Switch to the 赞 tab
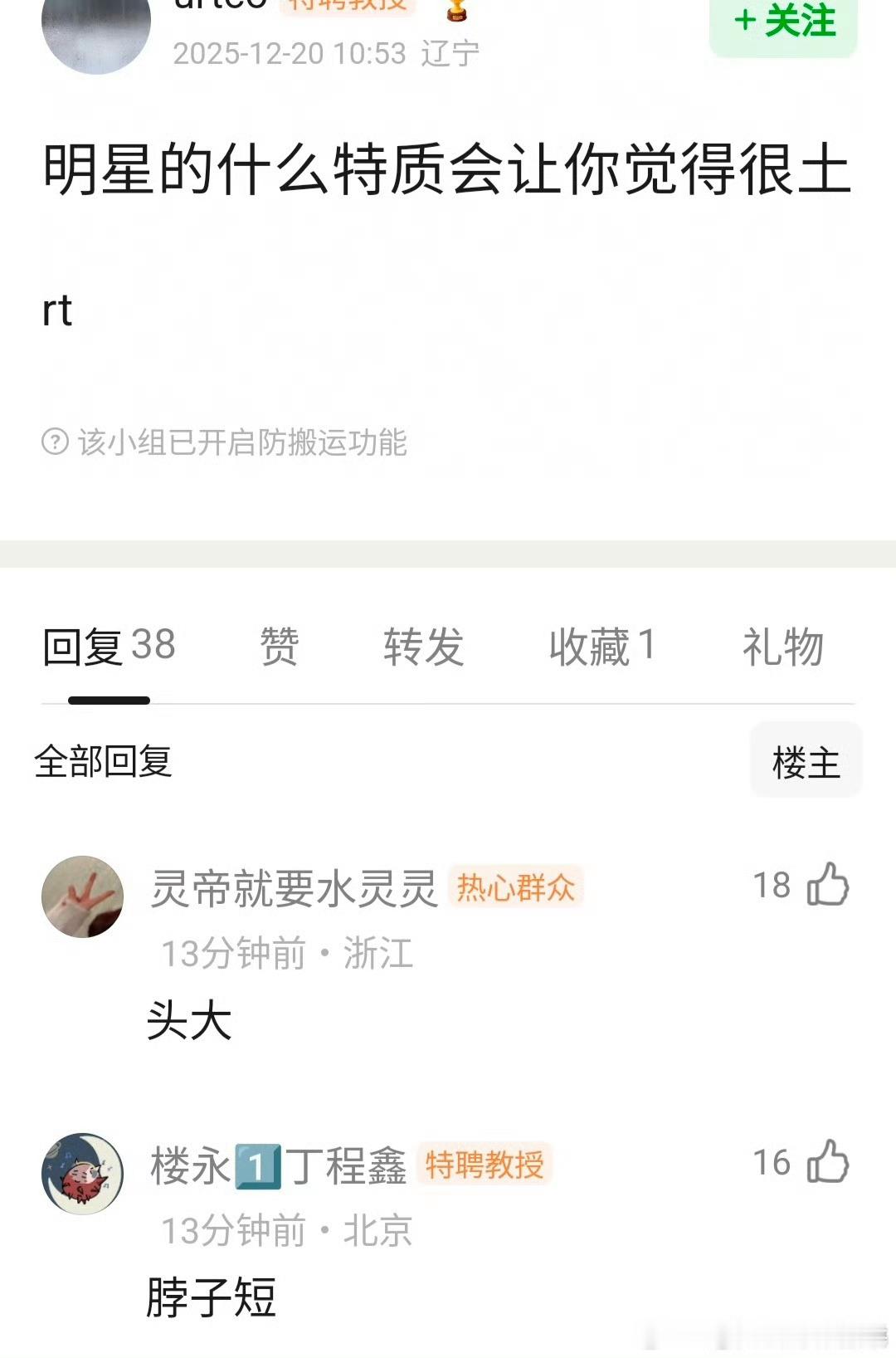The height and width of the screenshot is (1358, 896). 279,649
